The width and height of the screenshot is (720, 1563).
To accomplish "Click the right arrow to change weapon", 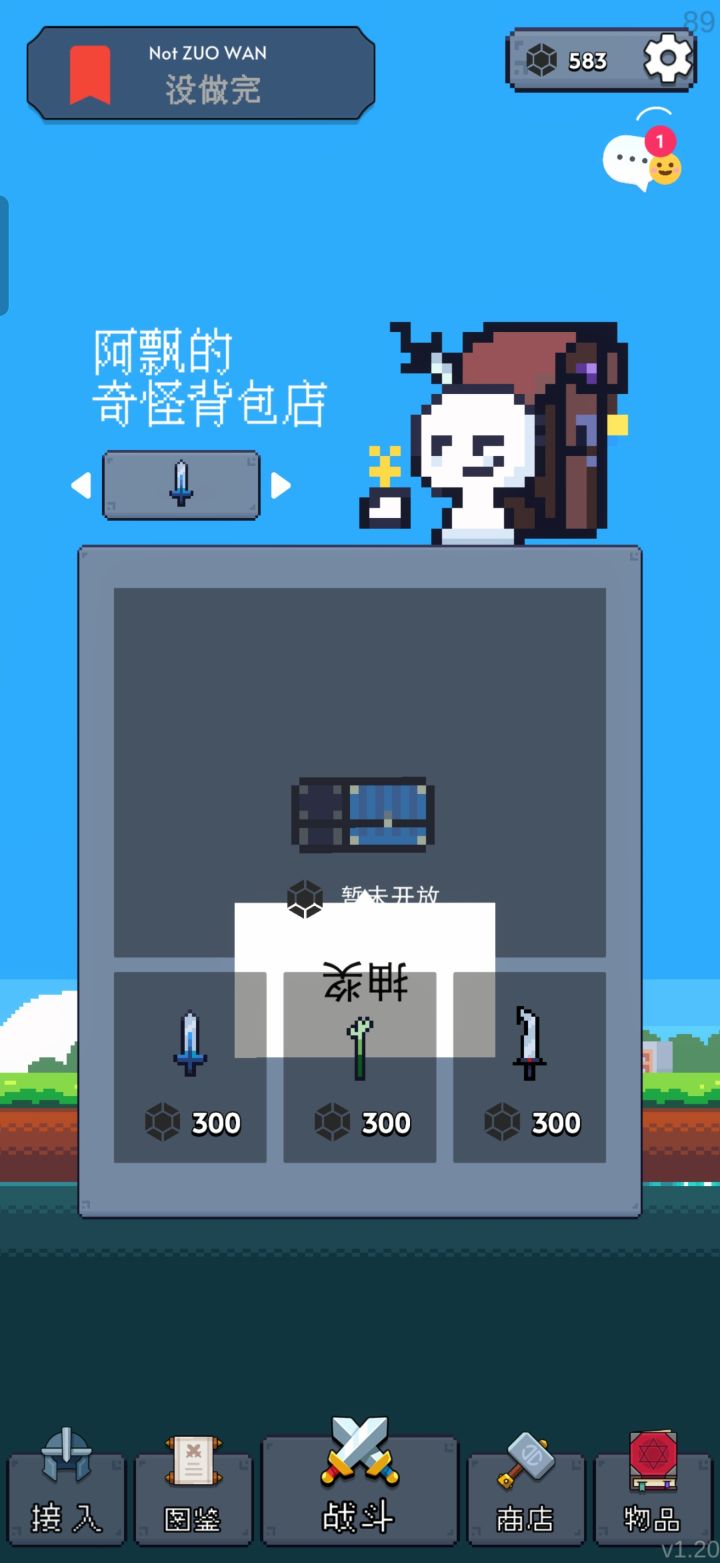I will click(281, 485).
